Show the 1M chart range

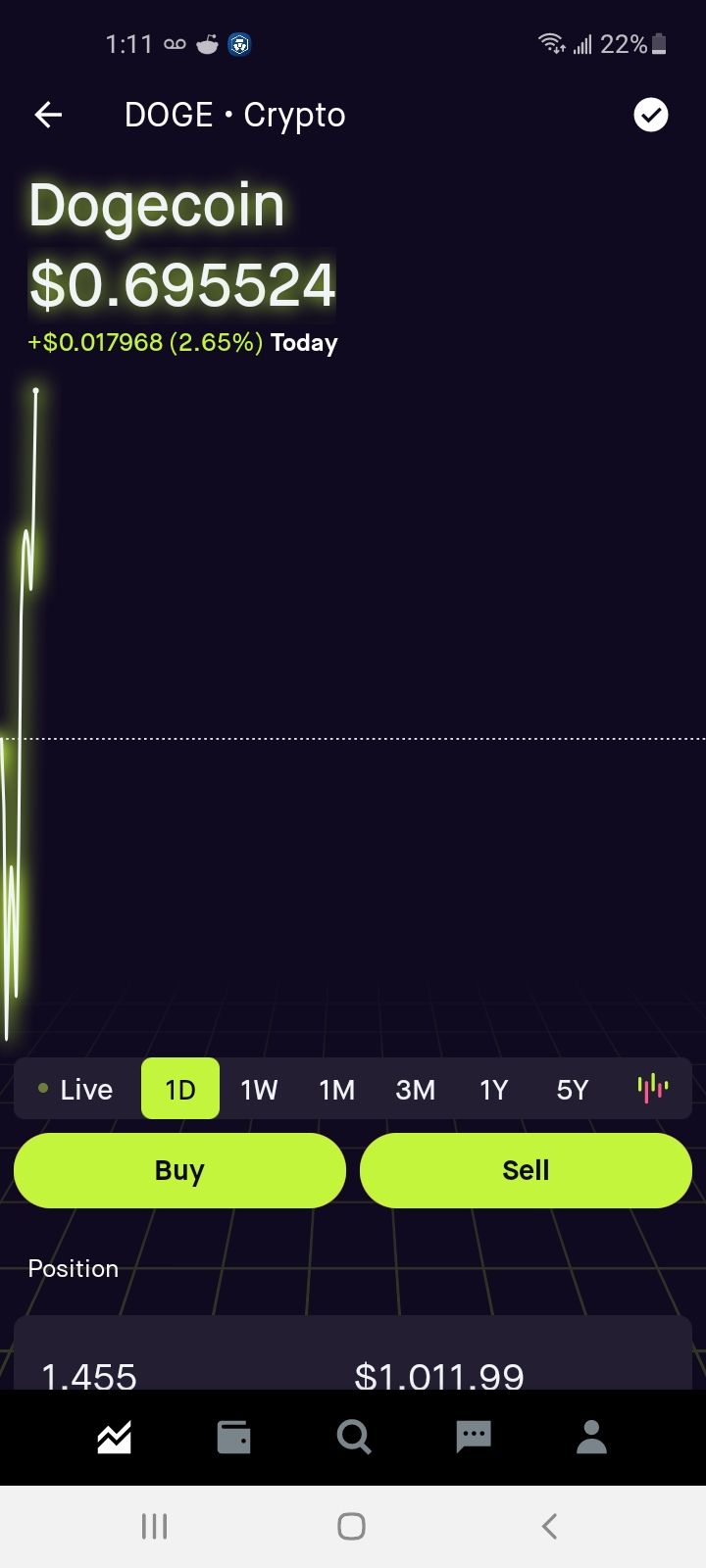click(336, 1089)
